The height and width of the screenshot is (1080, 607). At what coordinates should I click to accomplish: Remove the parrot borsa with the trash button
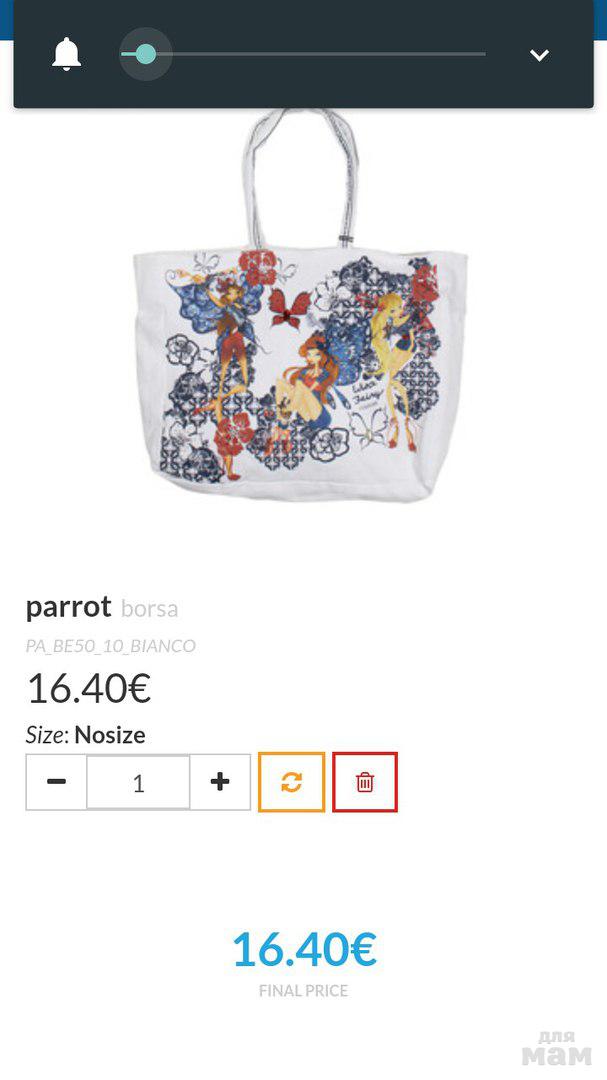click(x=365, y=782)
